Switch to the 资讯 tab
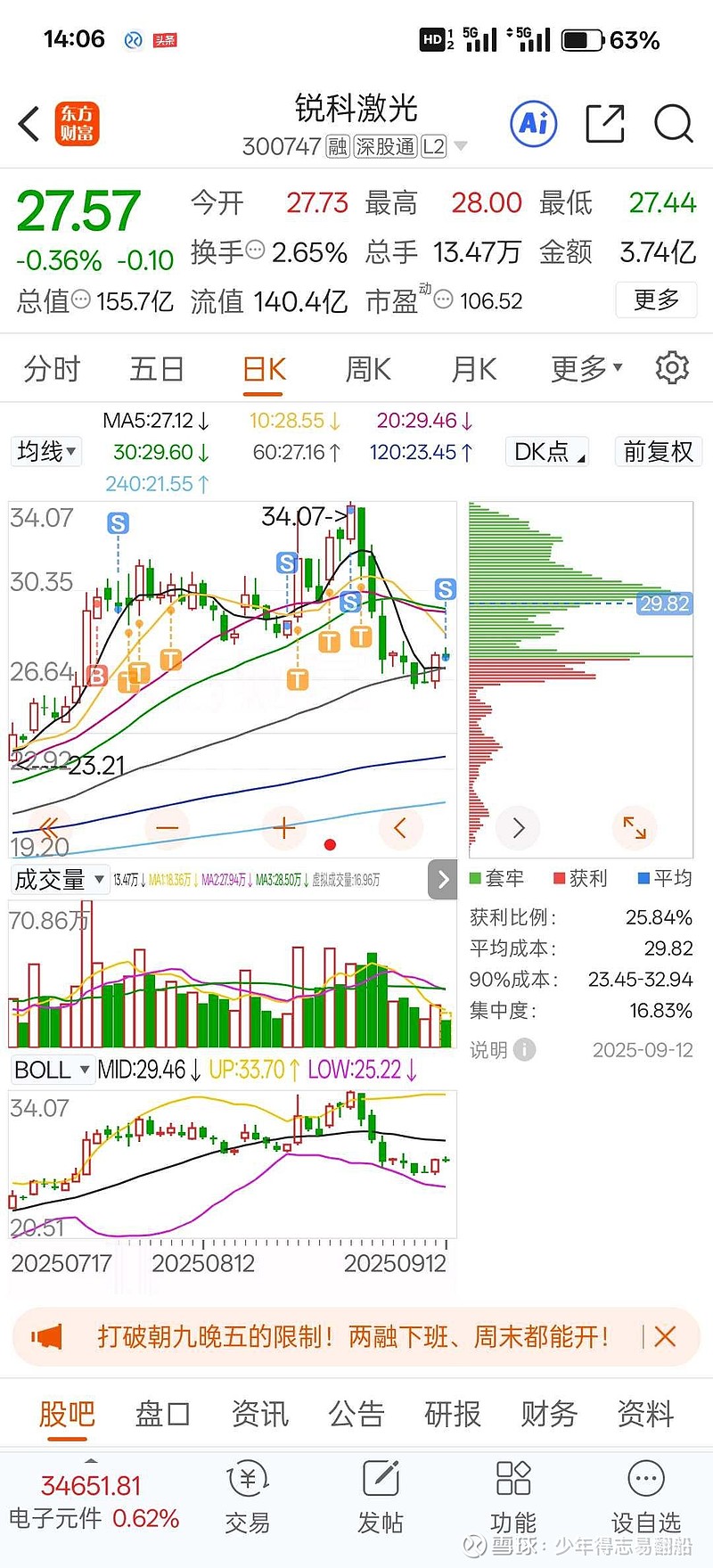713x1568 pixels. tap(259, 1414)
